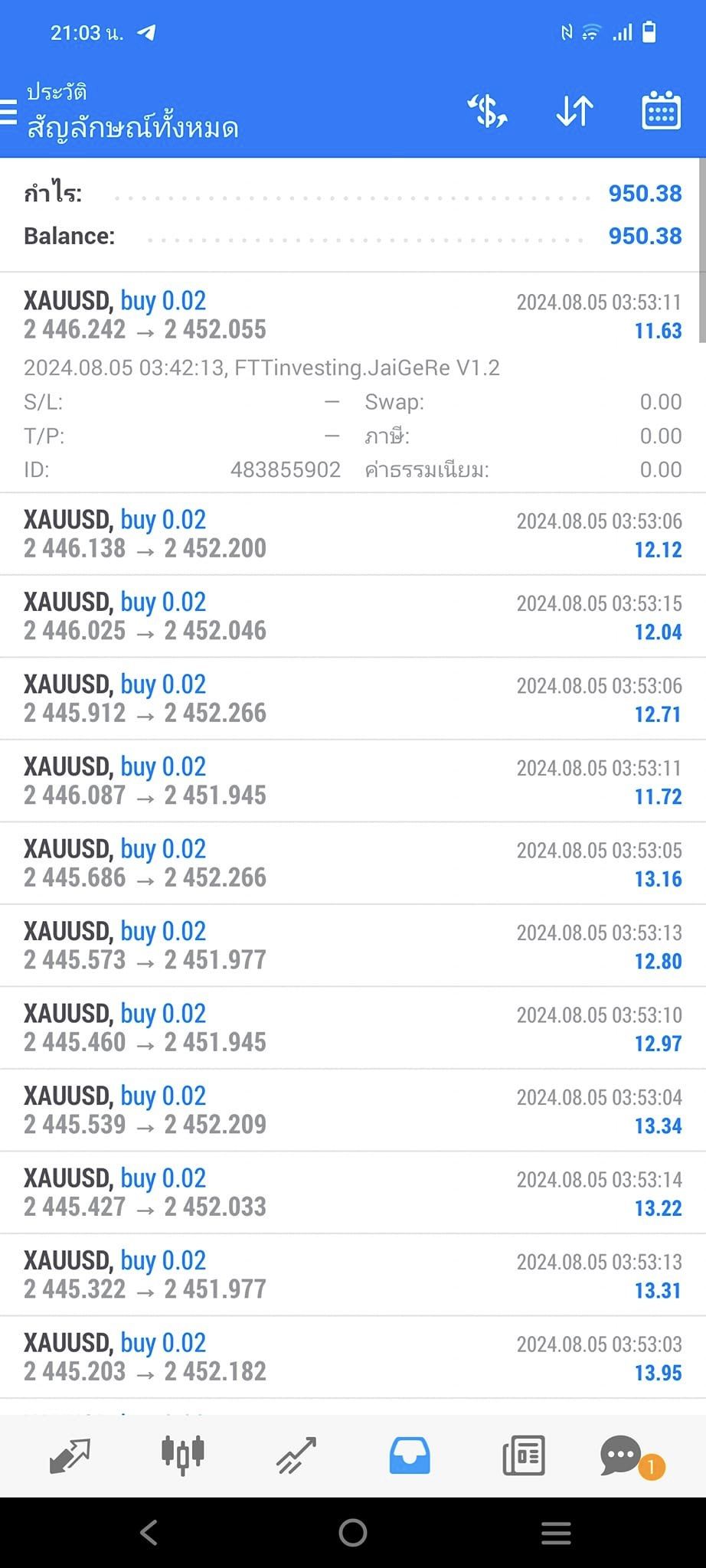Image resolution: width=706 pixels, height=1568 pixels.
Task: Go back with the system back button
Action: (149, 1533)
